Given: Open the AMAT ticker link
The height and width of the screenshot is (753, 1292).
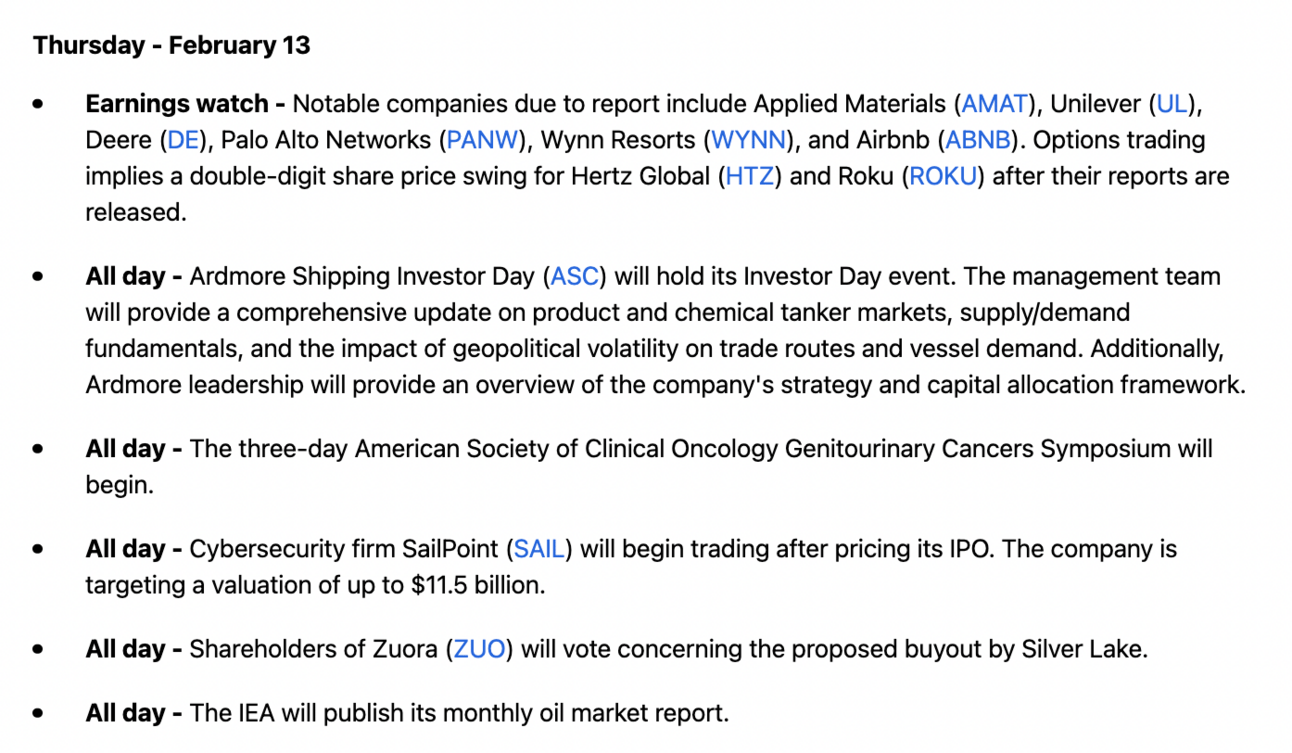Looking at the screenshot, I should coord(994,104).
